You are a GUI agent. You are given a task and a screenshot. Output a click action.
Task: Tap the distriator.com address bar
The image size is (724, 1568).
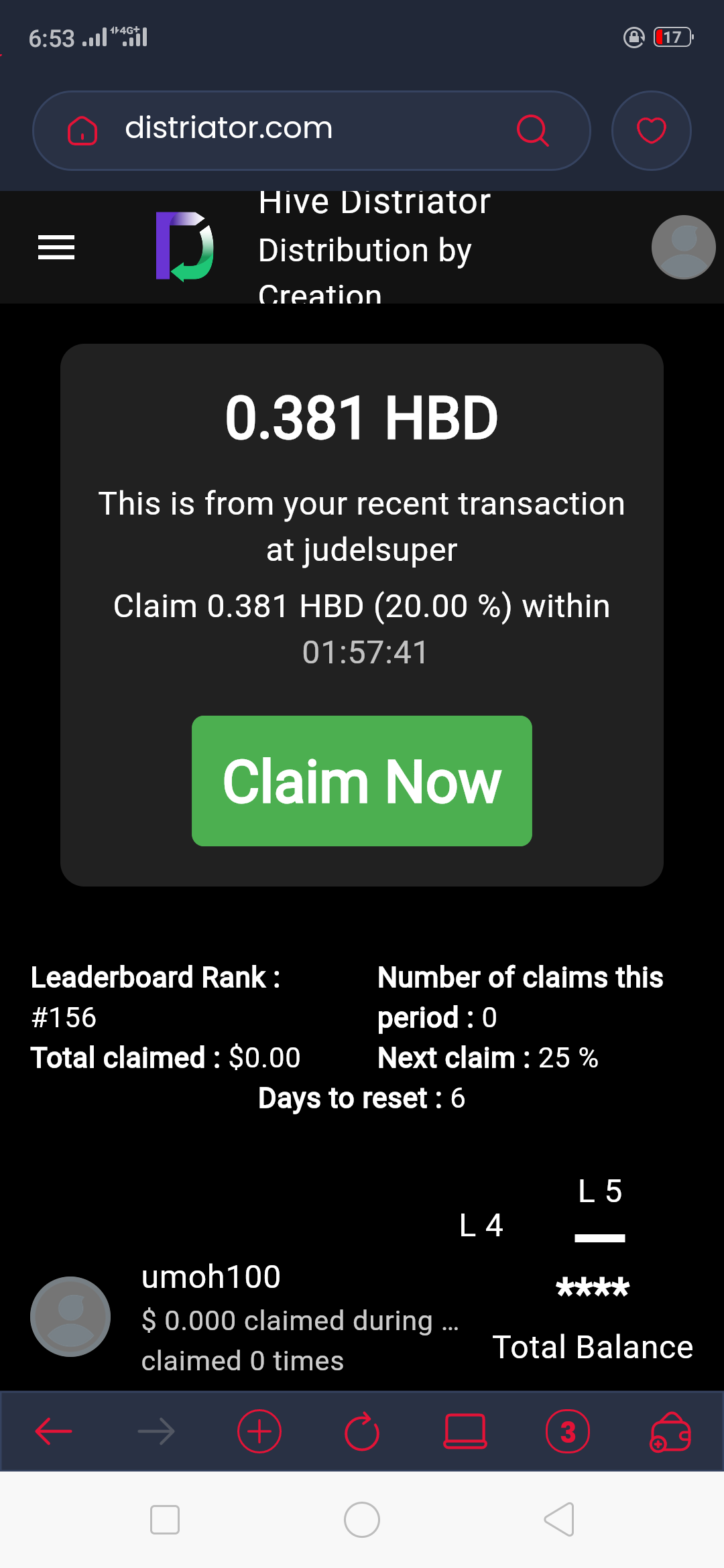[x=312, y=130]
